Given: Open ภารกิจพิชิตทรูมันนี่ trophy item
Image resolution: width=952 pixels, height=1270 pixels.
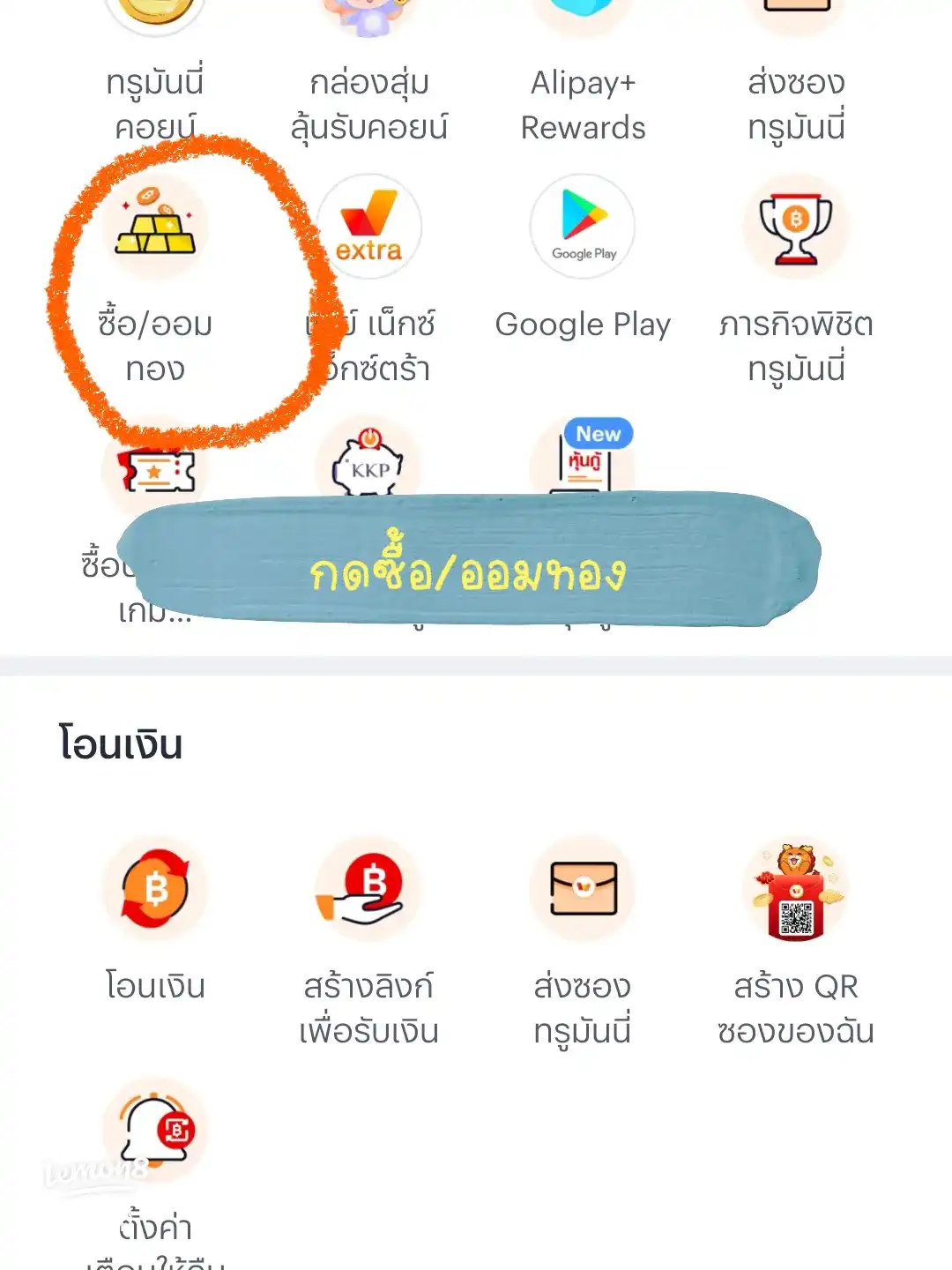Looking at the screenshot, I should 795,228.
